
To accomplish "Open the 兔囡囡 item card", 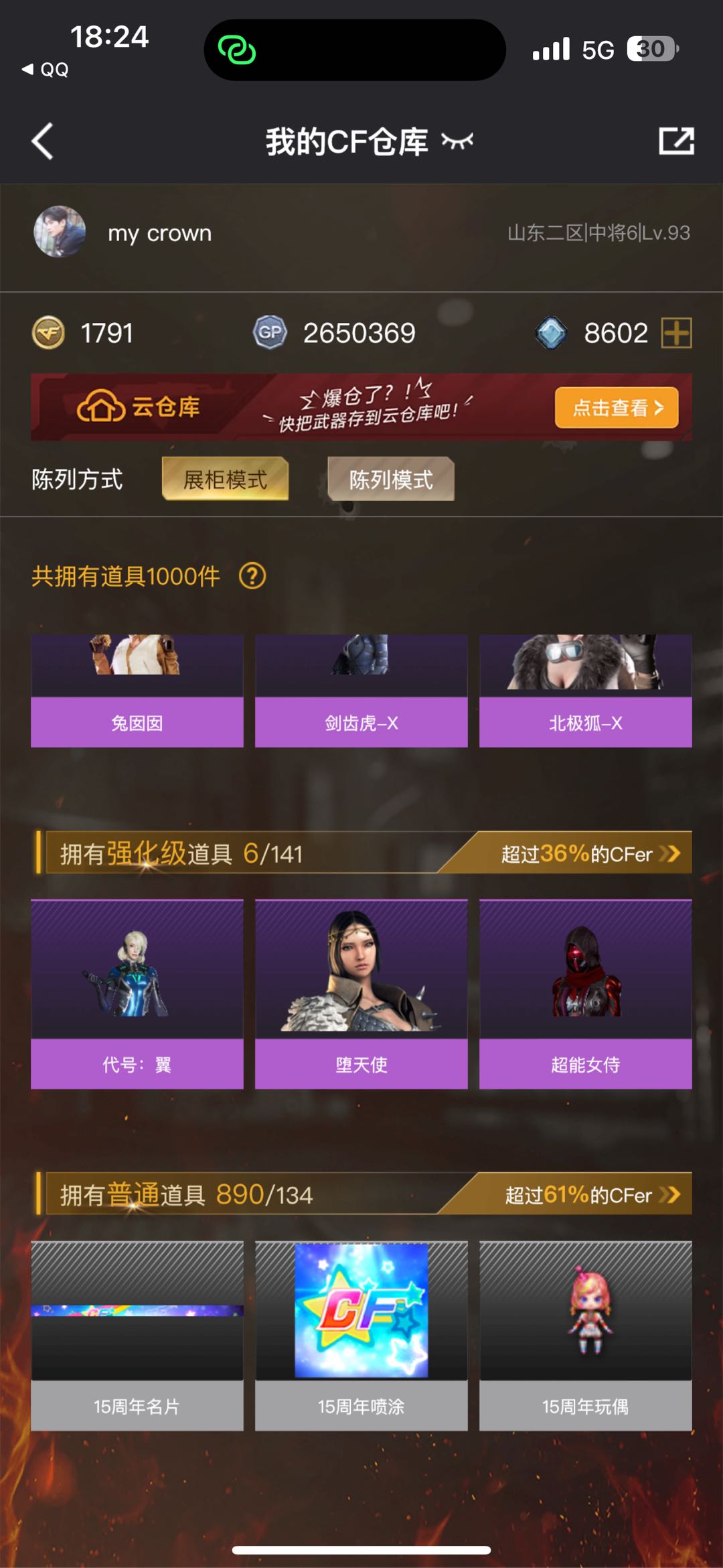I will pyautogui.click(x=137, y=691).
